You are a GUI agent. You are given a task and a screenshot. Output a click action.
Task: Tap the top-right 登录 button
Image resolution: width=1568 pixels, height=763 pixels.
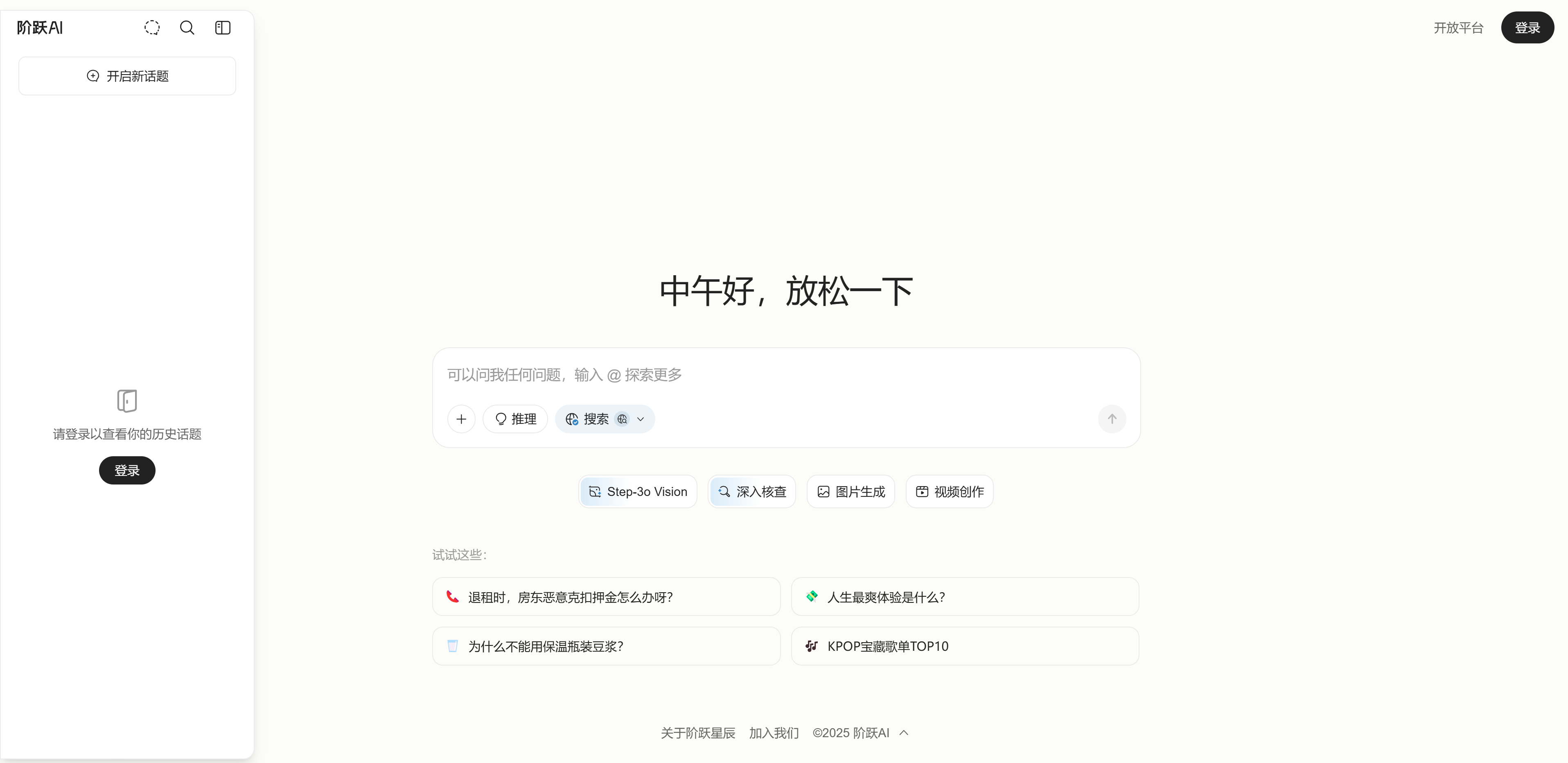pyautogui.click(x=1527, y=27)
